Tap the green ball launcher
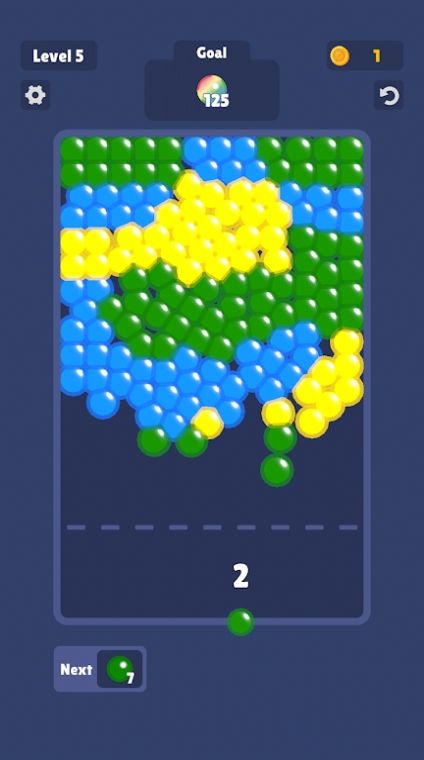Screen dimensions: 424x760 [241, 622]
